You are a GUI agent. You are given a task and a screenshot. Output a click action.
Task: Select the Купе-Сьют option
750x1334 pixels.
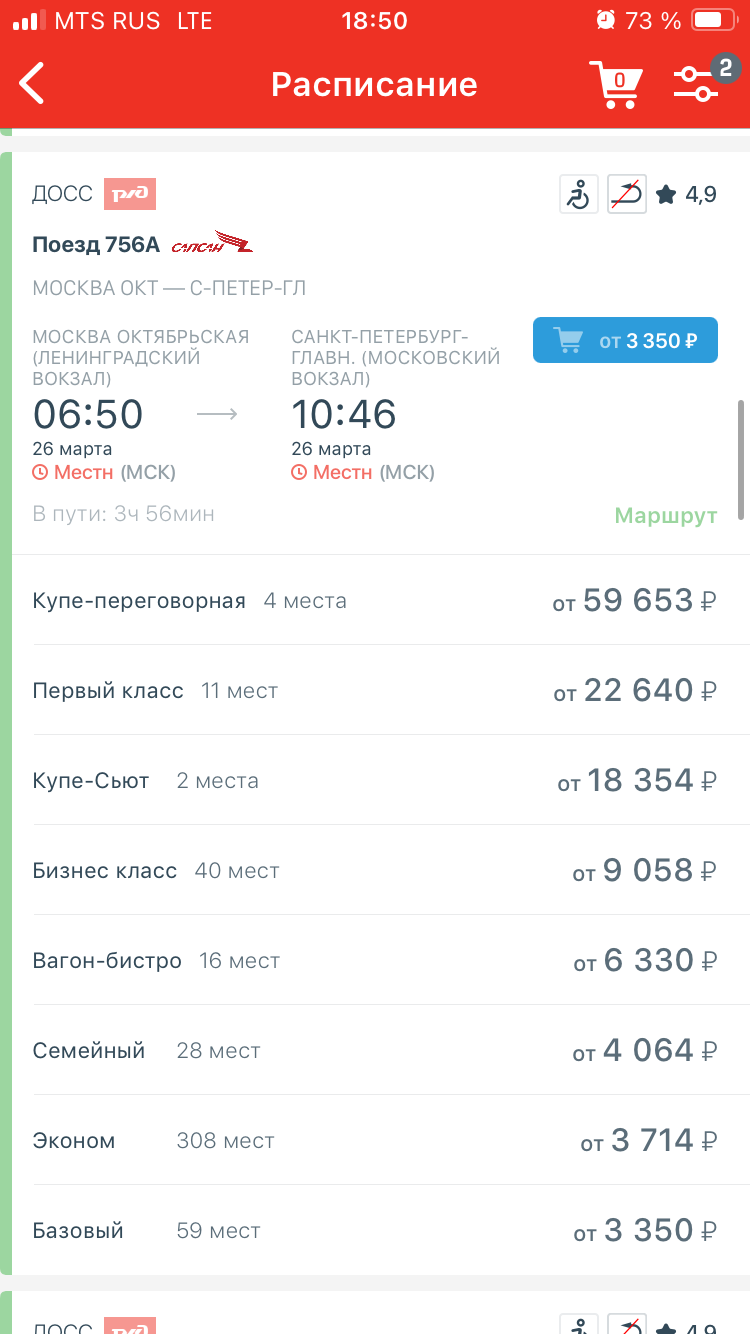[x=375, y=780]
